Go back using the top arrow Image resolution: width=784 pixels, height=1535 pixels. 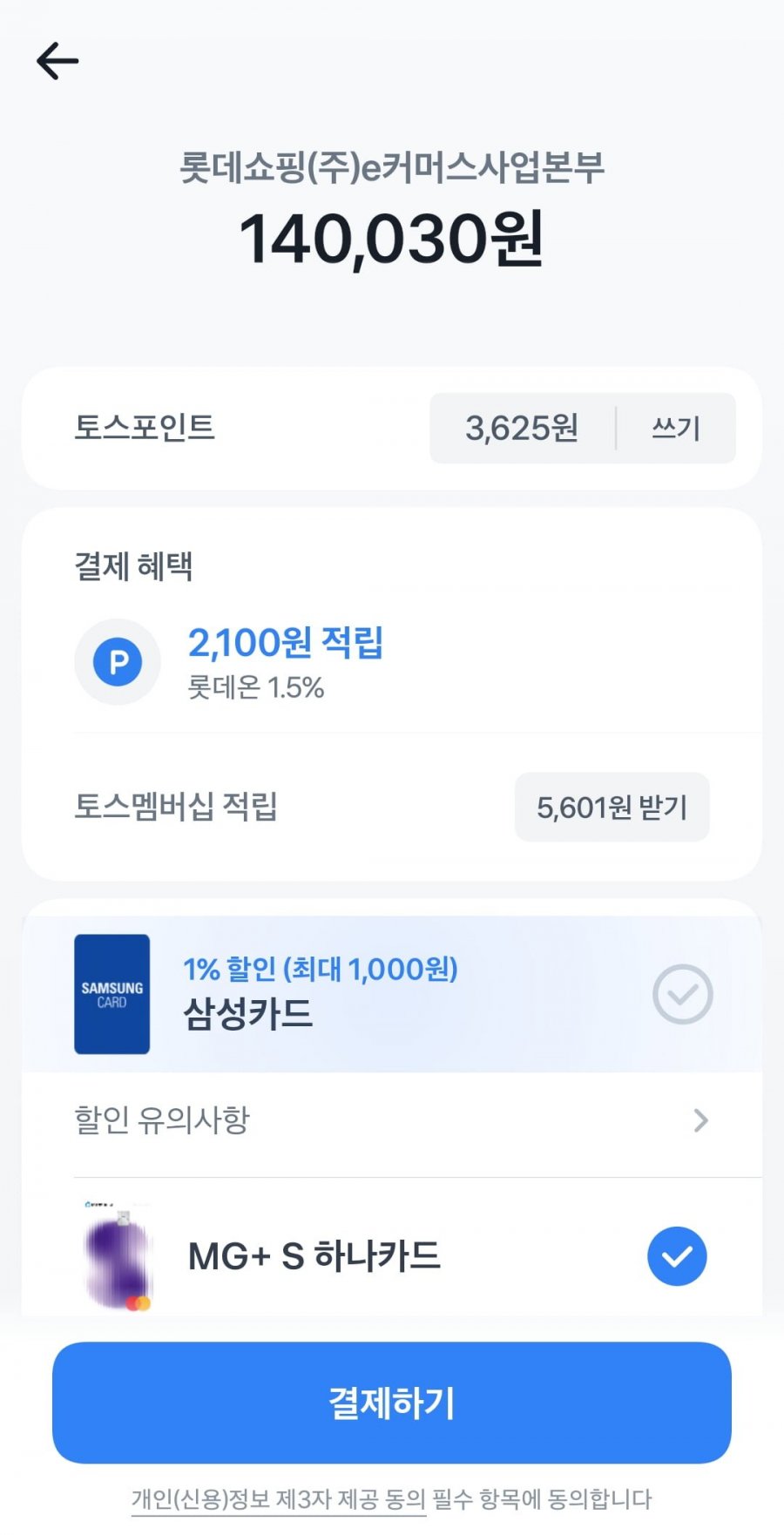(x=57, y=61)
